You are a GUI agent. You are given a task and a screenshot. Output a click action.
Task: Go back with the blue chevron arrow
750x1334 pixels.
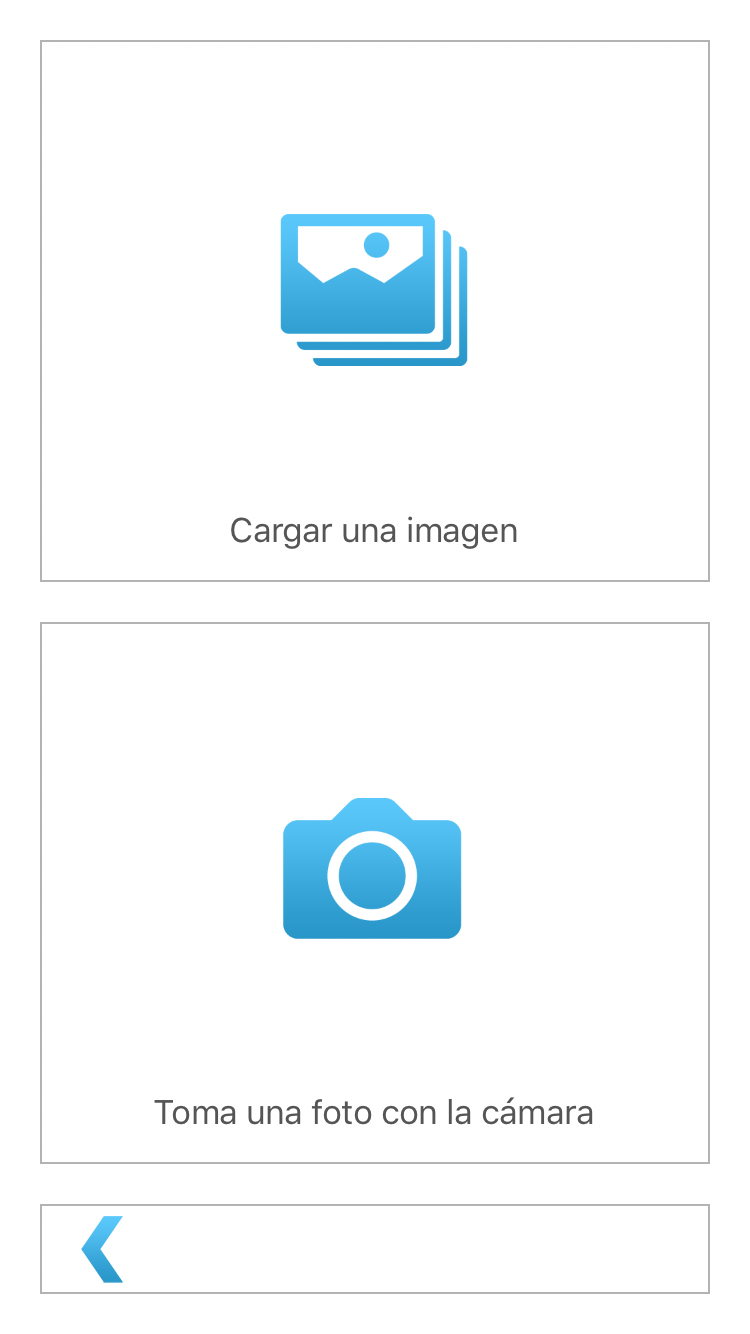point(102,1249)
